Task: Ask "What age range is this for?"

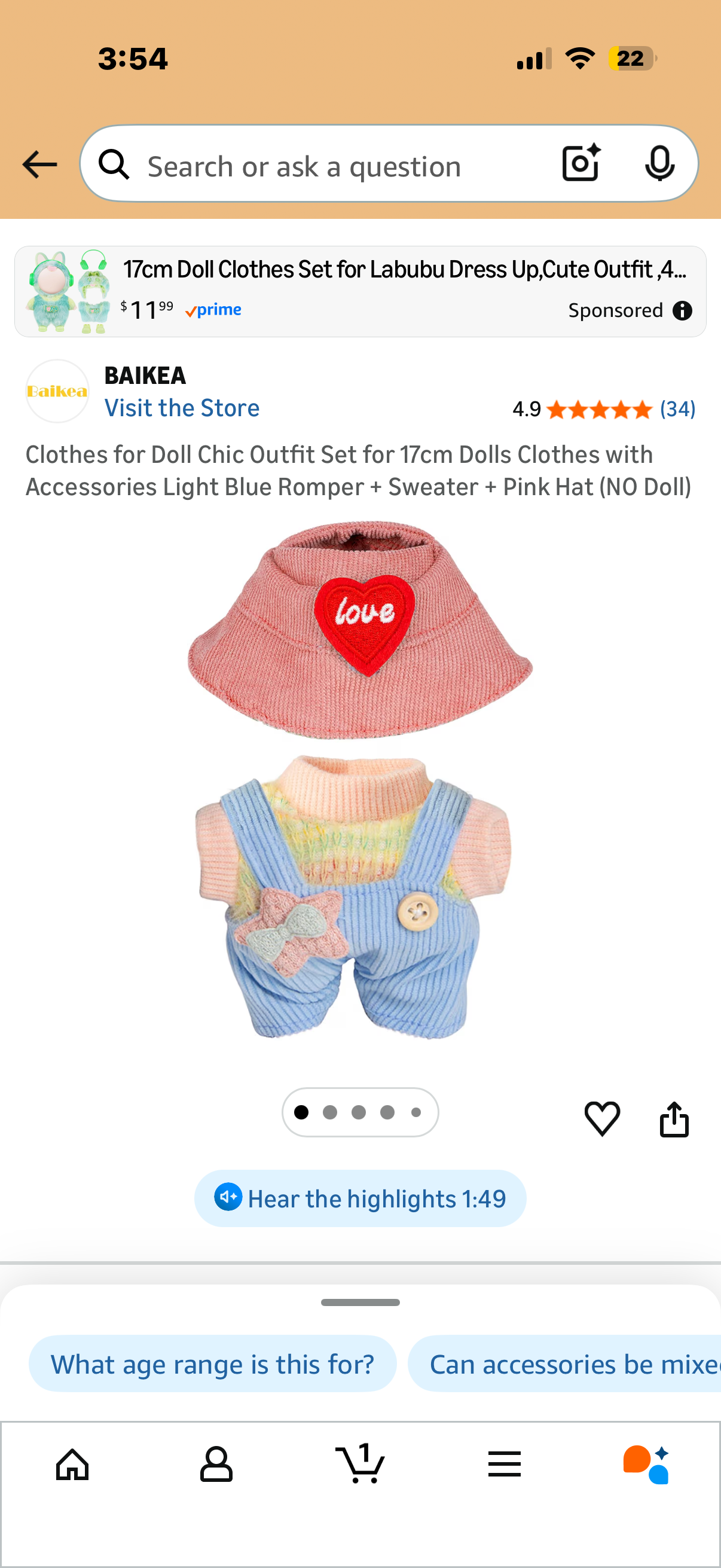Action: click(x=212, y=1364)
